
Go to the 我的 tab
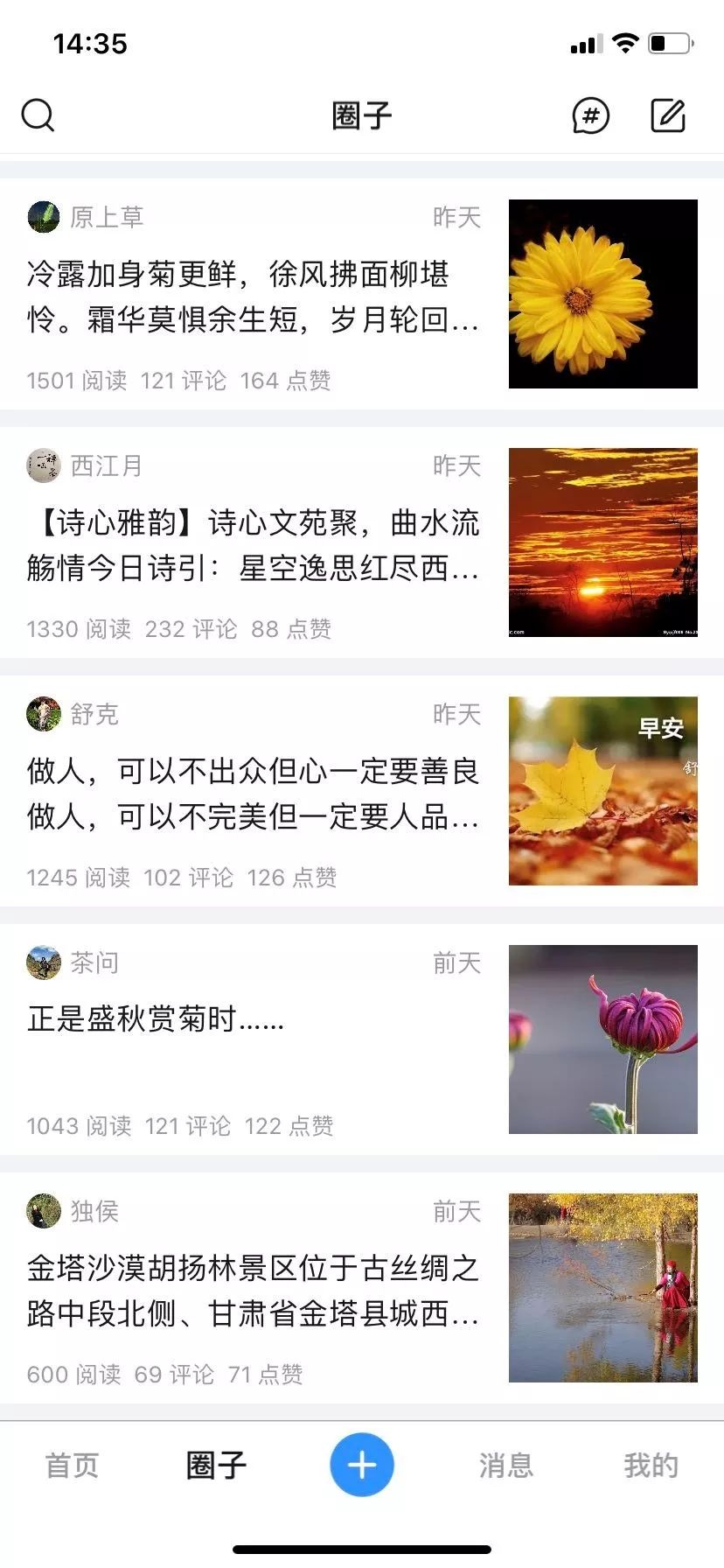click(x=651, y=1465)
